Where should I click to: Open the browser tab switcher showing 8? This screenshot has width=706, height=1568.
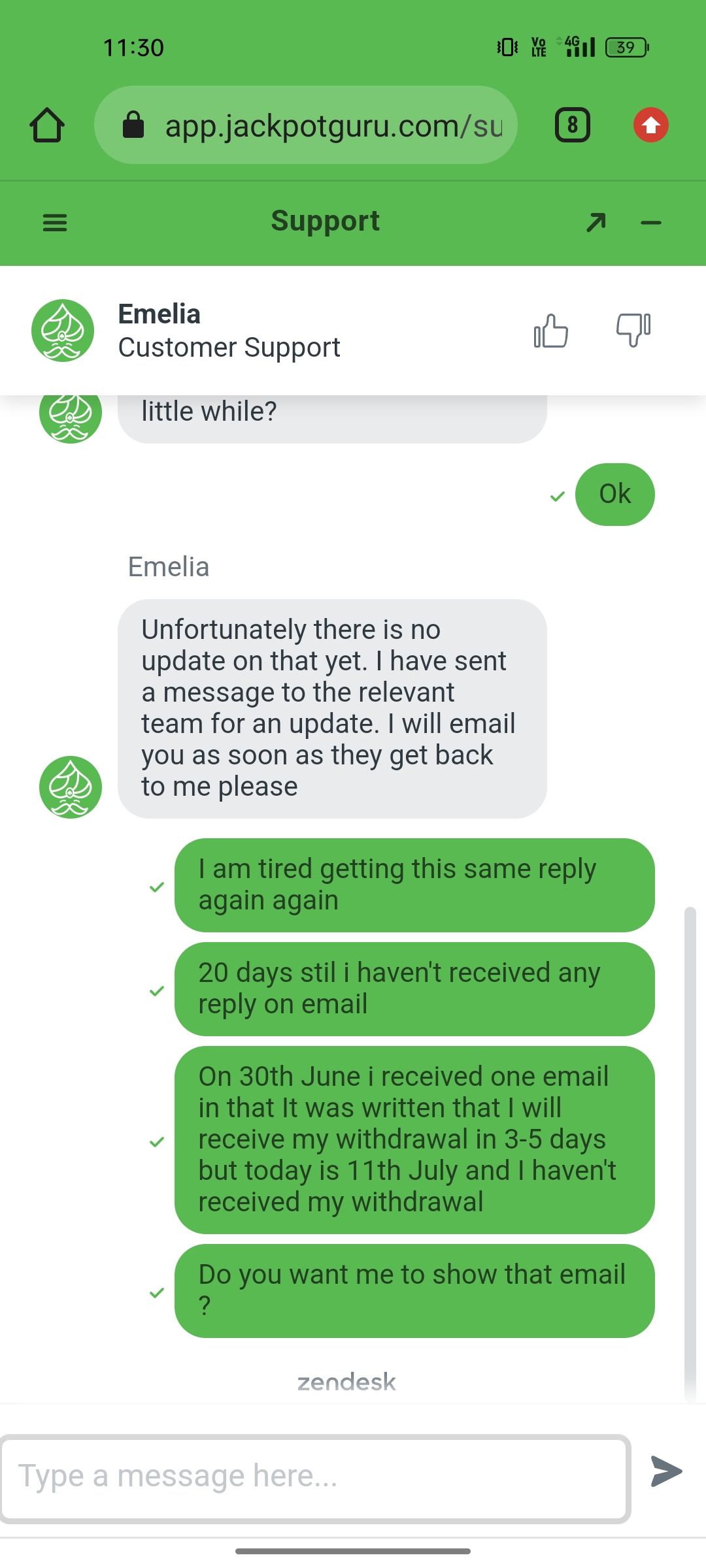pos(572,125)
